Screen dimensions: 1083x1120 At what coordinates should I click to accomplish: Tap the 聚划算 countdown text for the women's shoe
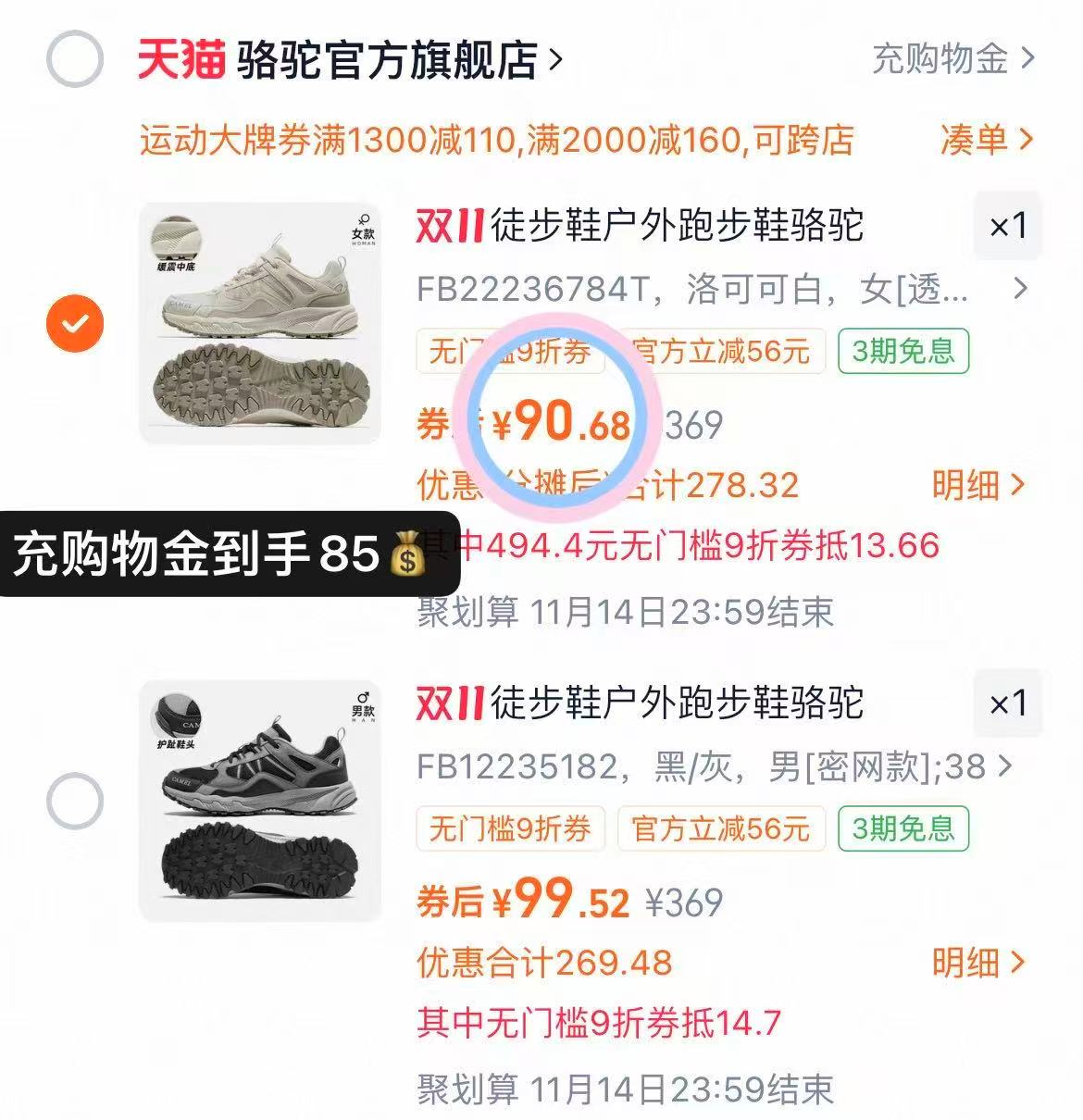(625, 610)
